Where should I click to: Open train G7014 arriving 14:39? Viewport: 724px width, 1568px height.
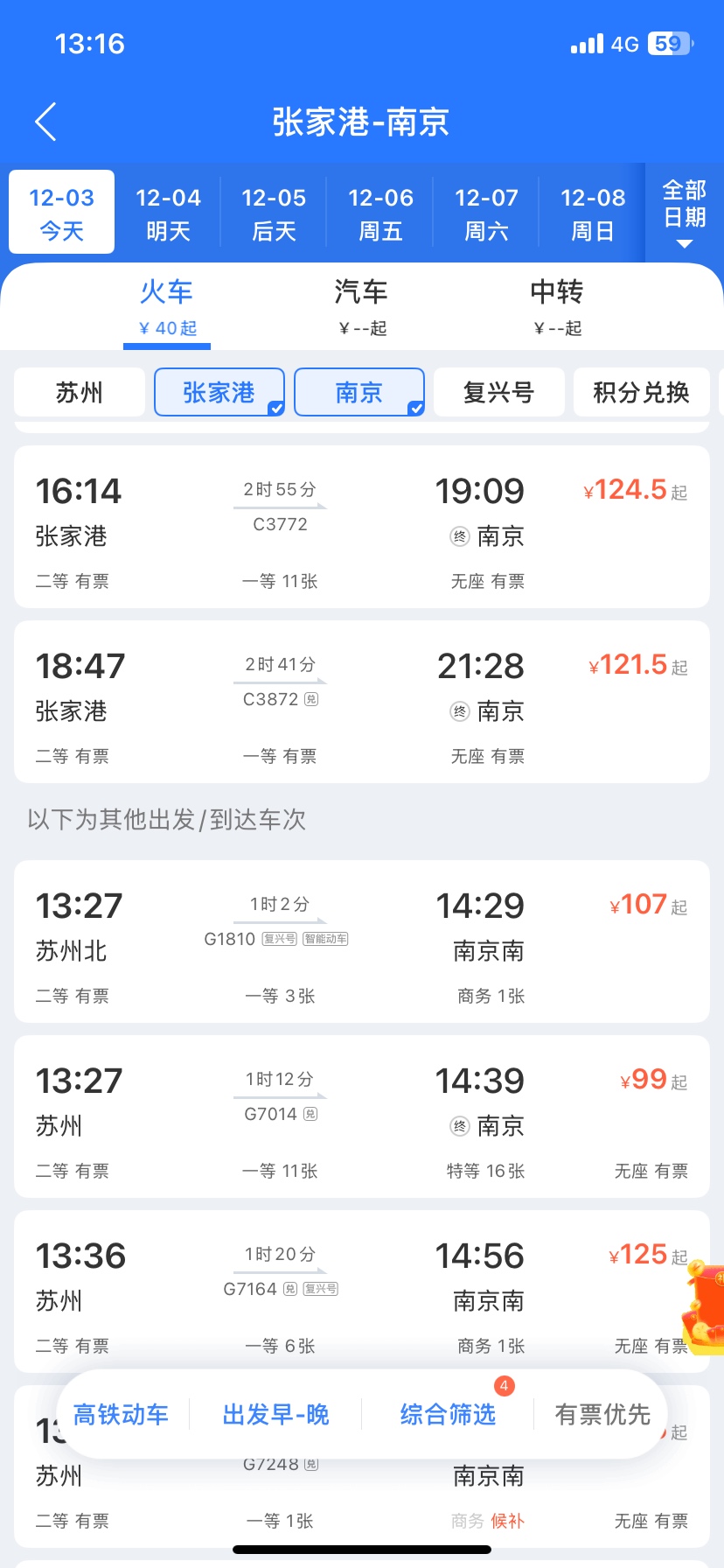point(362,1116)
